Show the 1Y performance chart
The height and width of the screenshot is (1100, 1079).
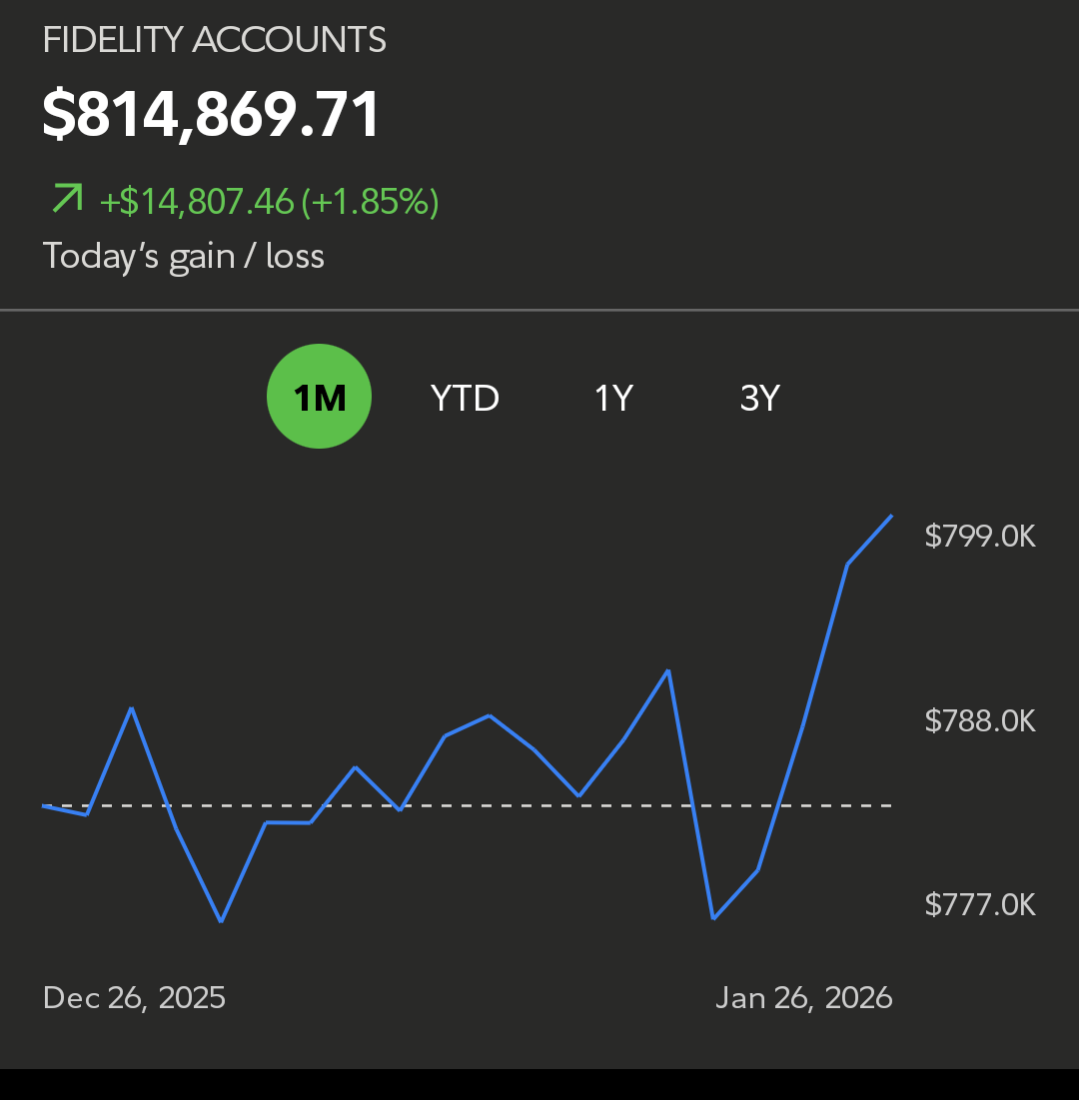(614, 398)
